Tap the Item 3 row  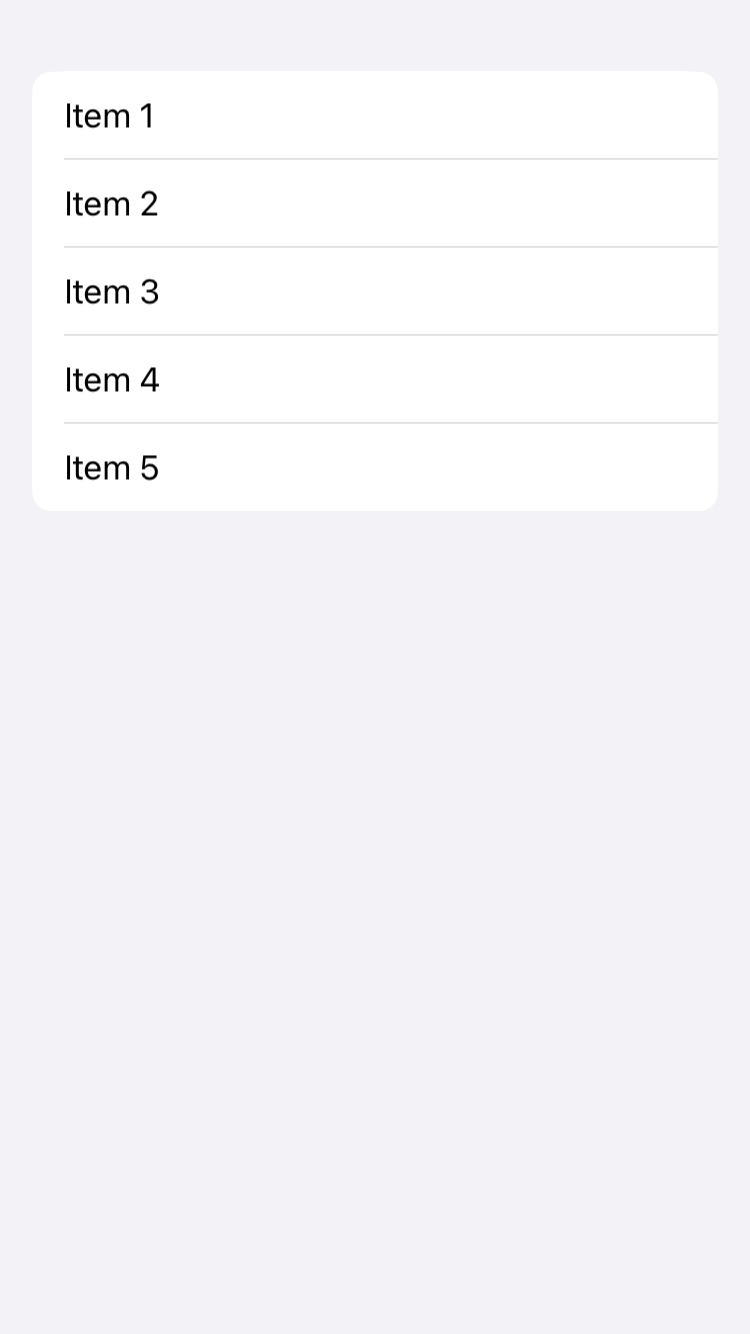[375, 292]
